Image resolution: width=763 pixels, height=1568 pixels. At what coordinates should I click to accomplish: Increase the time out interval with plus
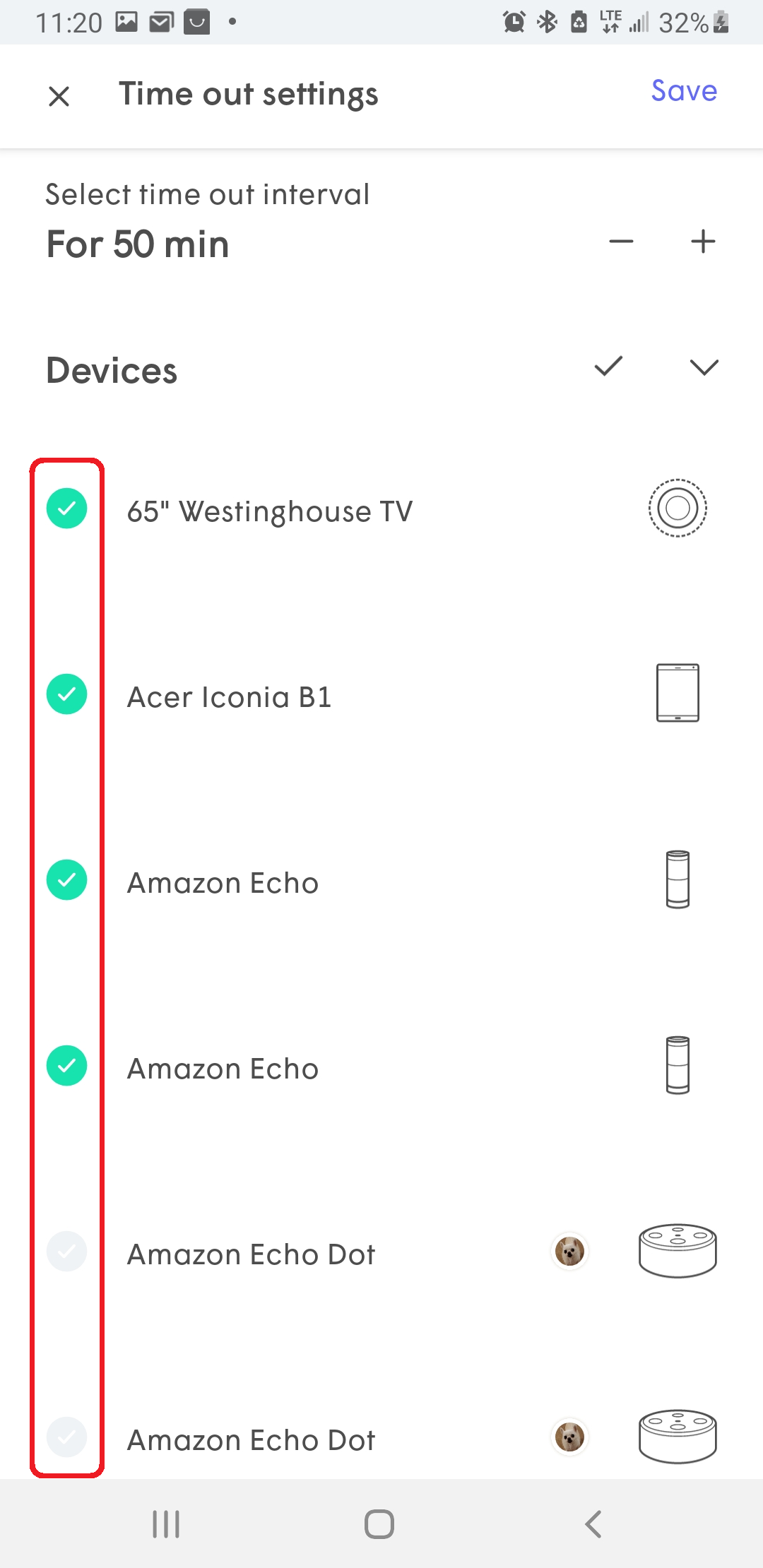click(x=703, y=241)
